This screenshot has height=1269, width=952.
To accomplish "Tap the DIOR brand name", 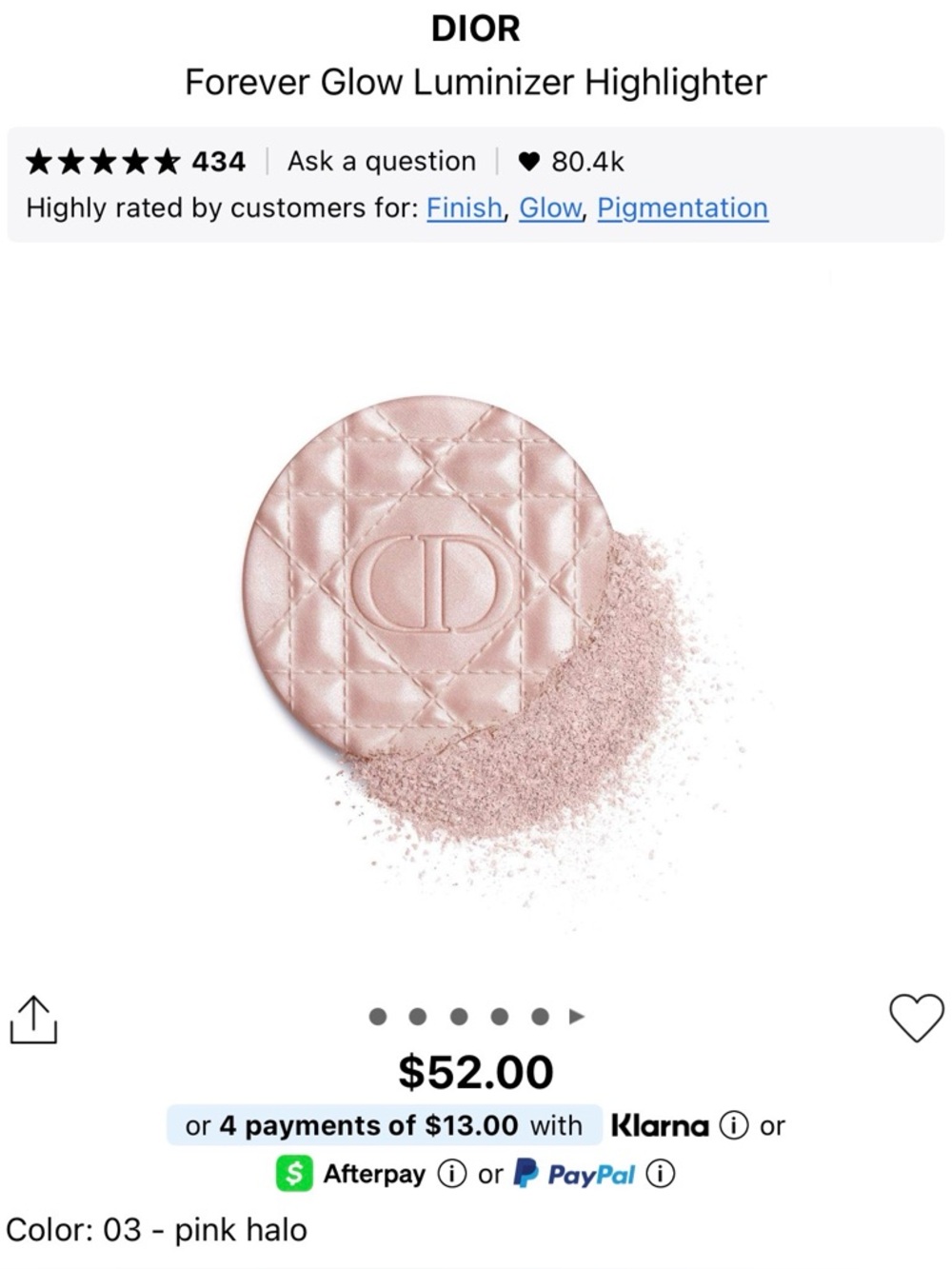I will [476, 29].
